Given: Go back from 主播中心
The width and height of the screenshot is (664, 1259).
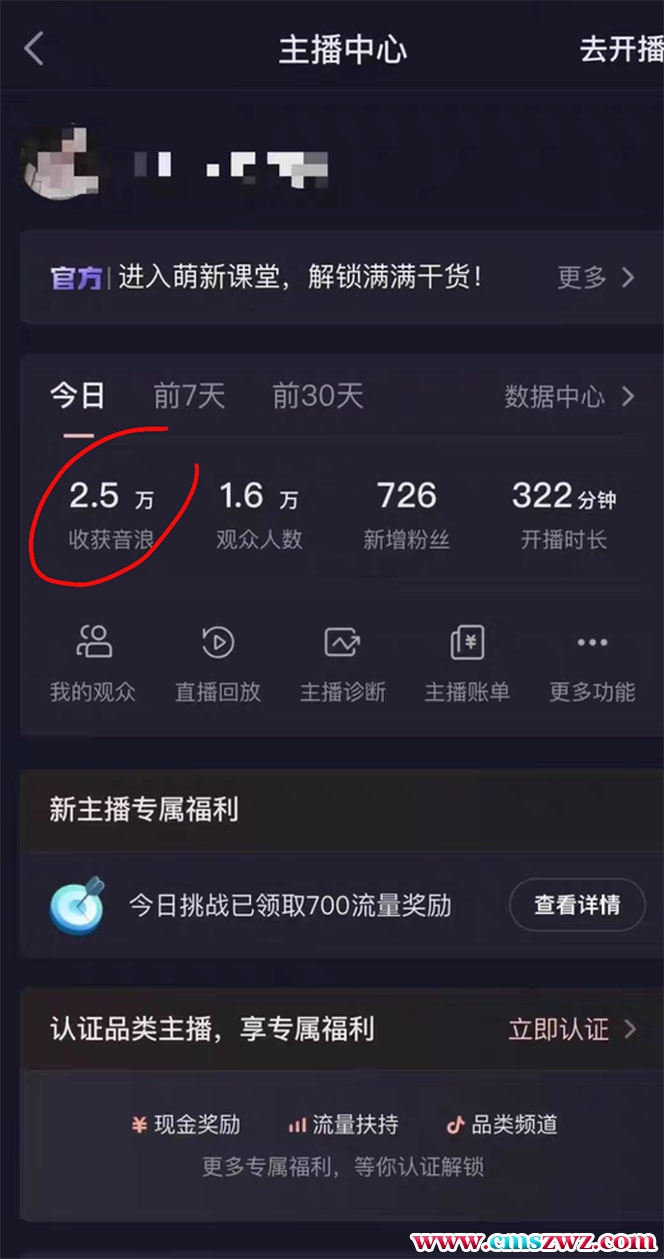Looking at the screenshot, I should click(x=34, y=49).
